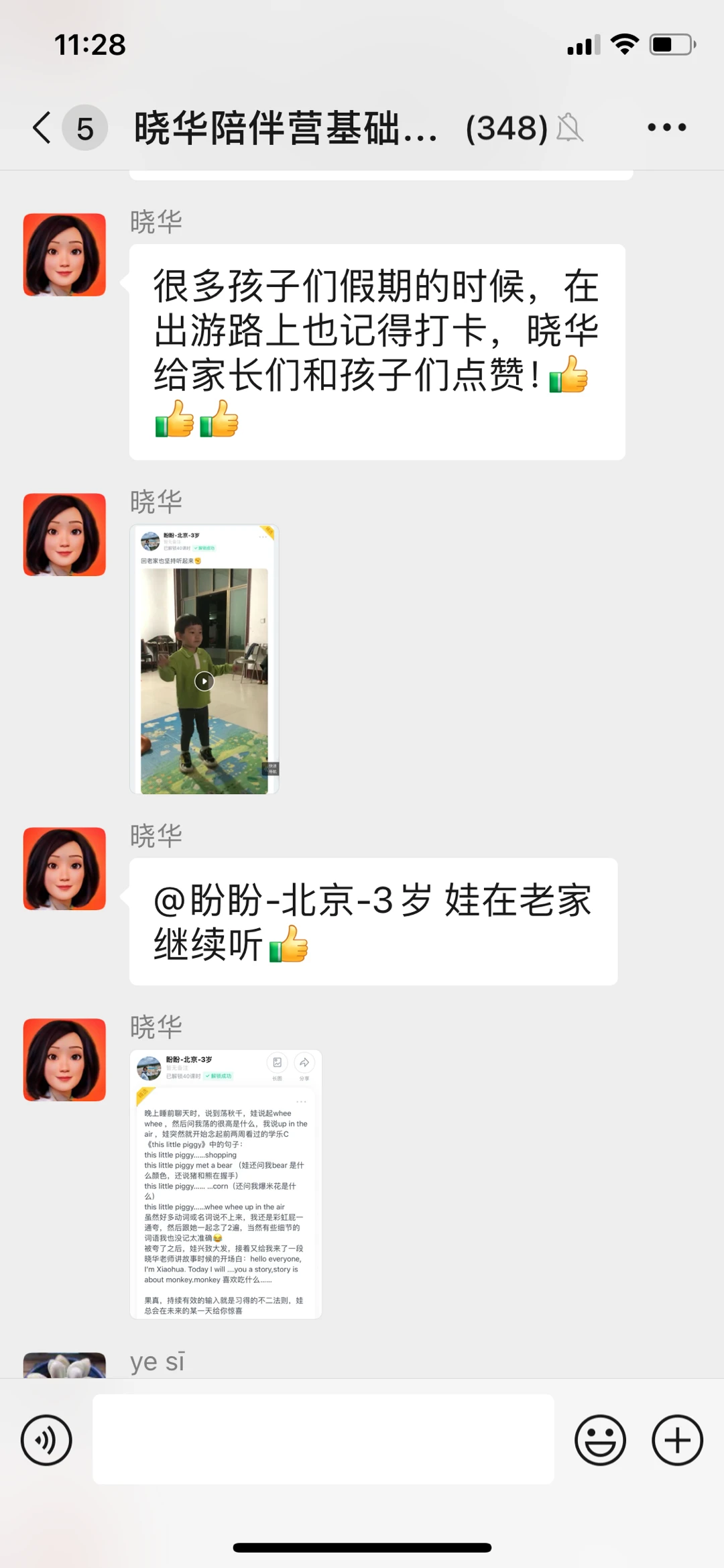Open the emoji sticker panel
This screenshot has width=724, height=1568.
point(600,1440)
